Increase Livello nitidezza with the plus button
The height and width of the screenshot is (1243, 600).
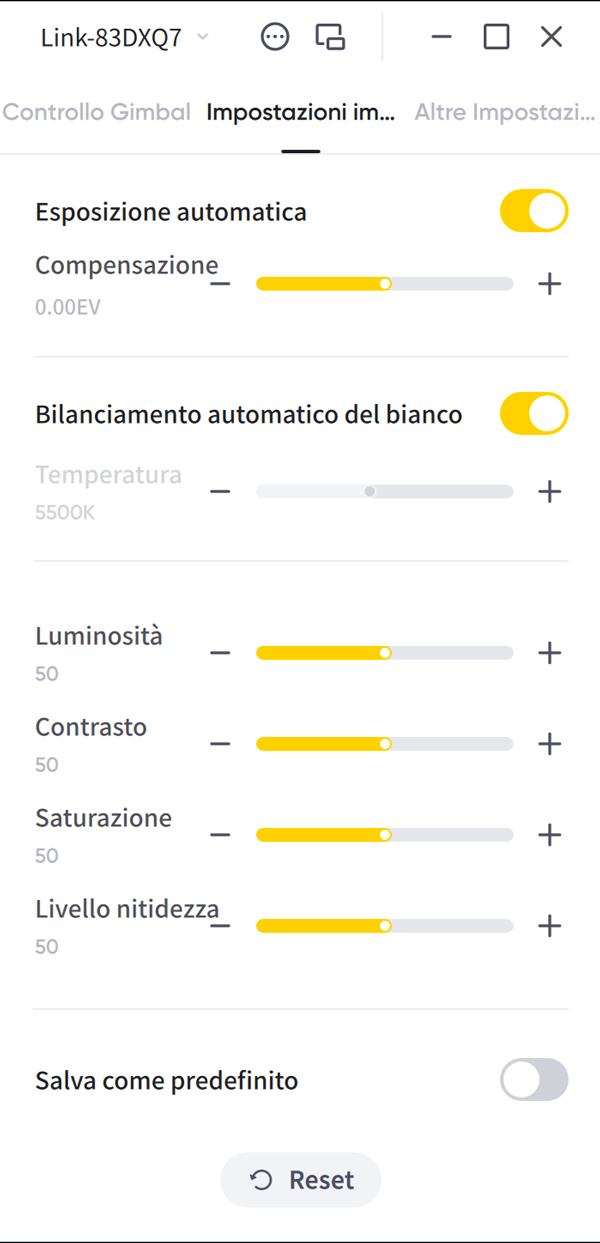point(549,926)
